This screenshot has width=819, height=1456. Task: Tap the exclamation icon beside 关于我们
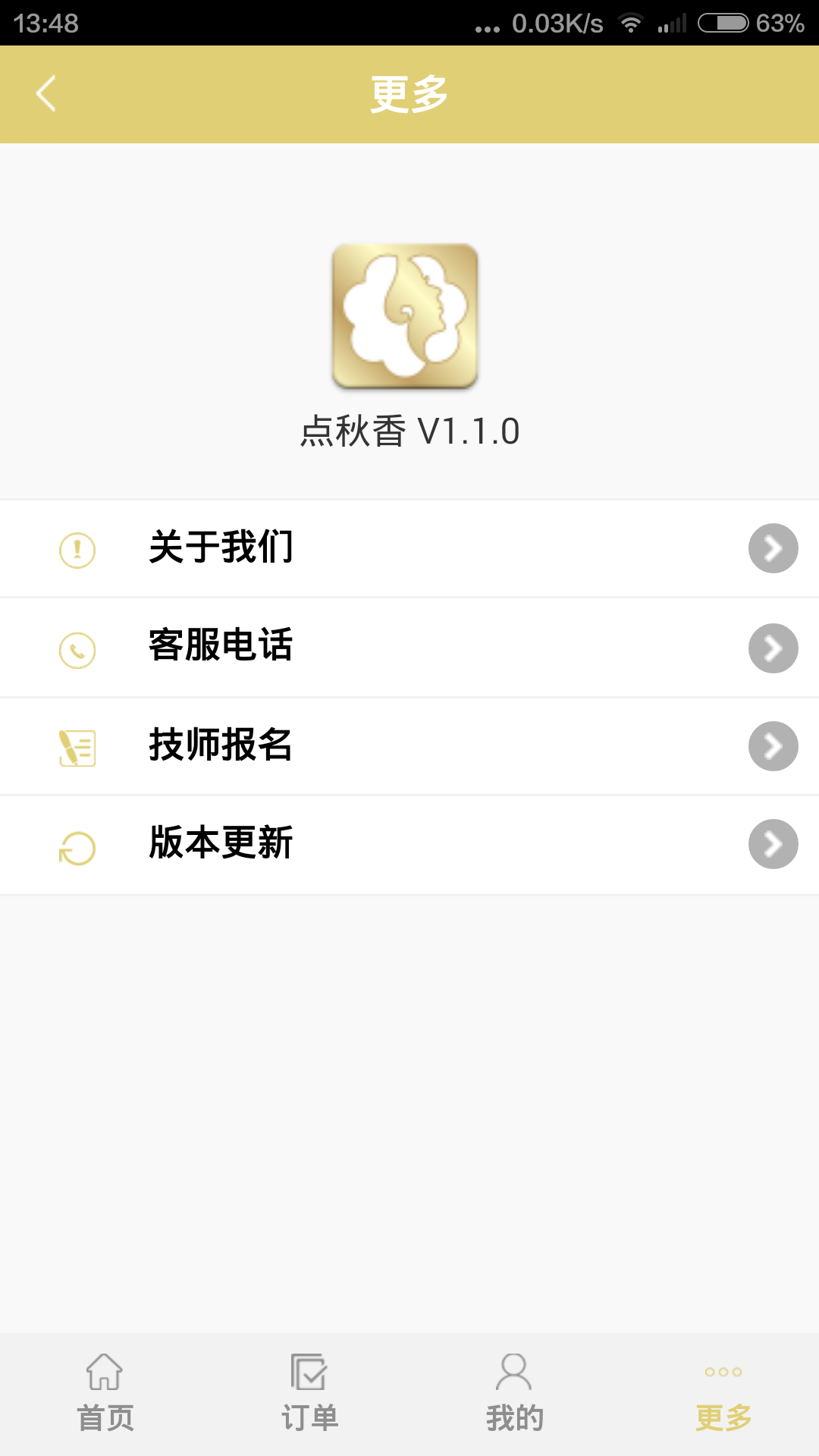click(x=77, y=548)
